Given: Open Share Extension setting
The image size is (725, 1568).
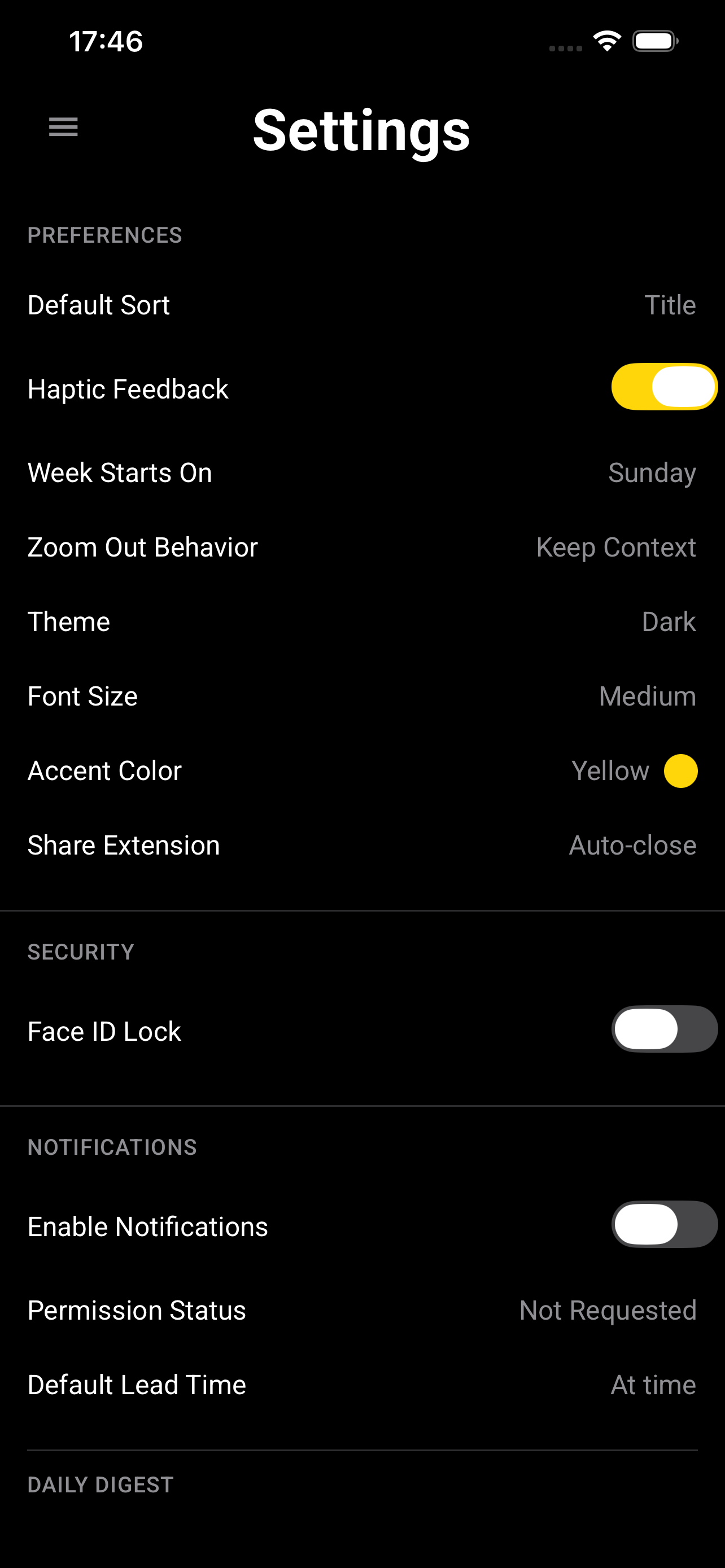Looking at the screenshot, I should pos(362,845).
